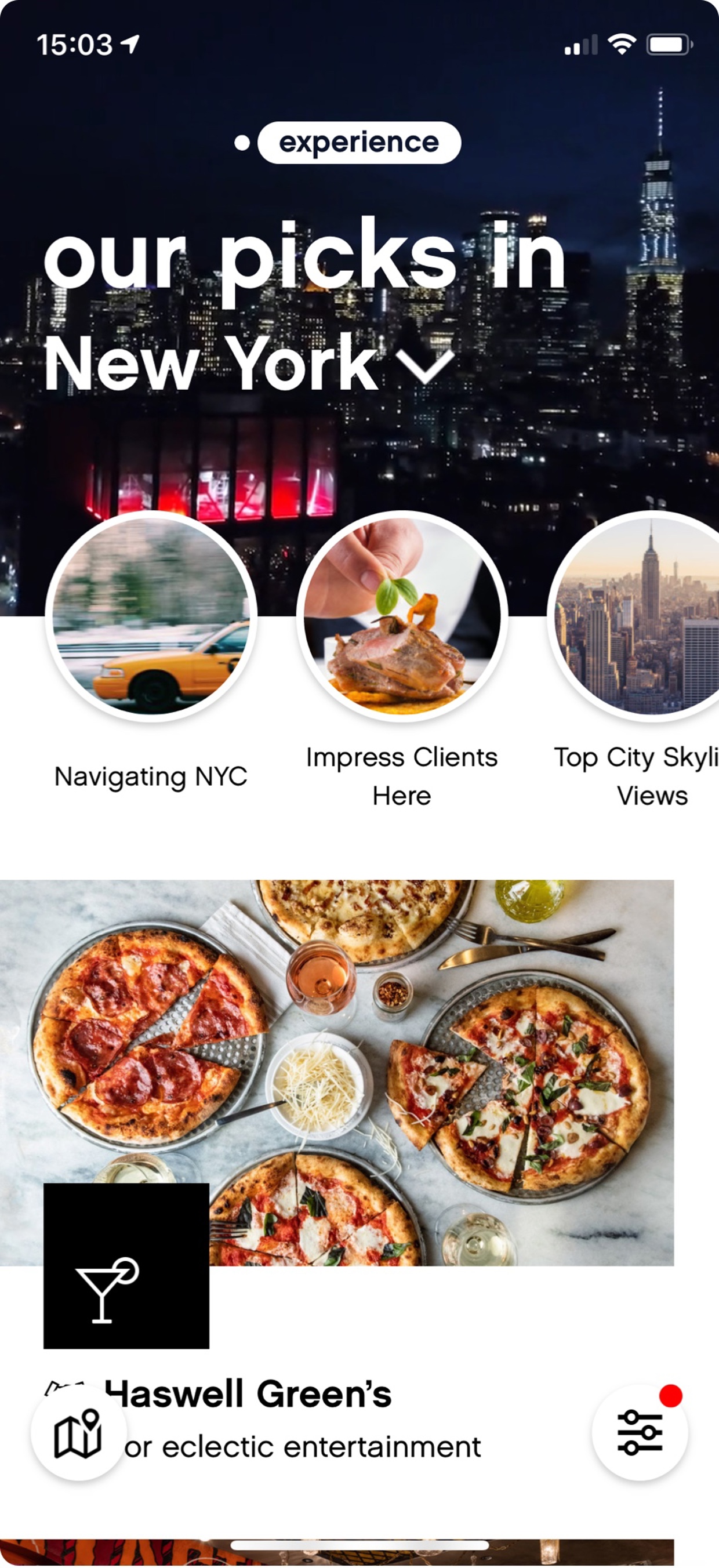This screenshot has width=719, height=1568.
Task: Open the filters button
Action: pos(639,1432)
